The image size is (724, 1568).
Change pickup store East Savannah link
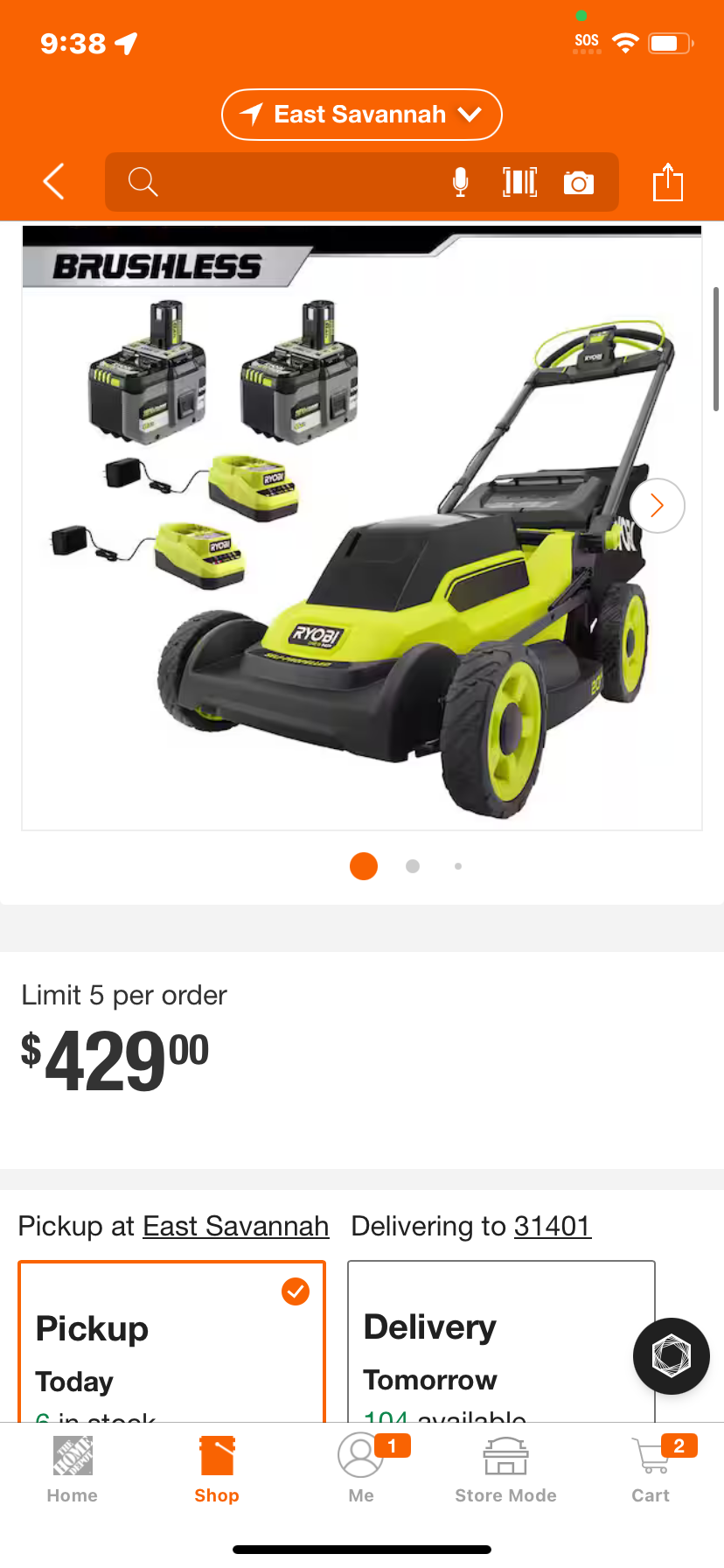click(236, 1226)
